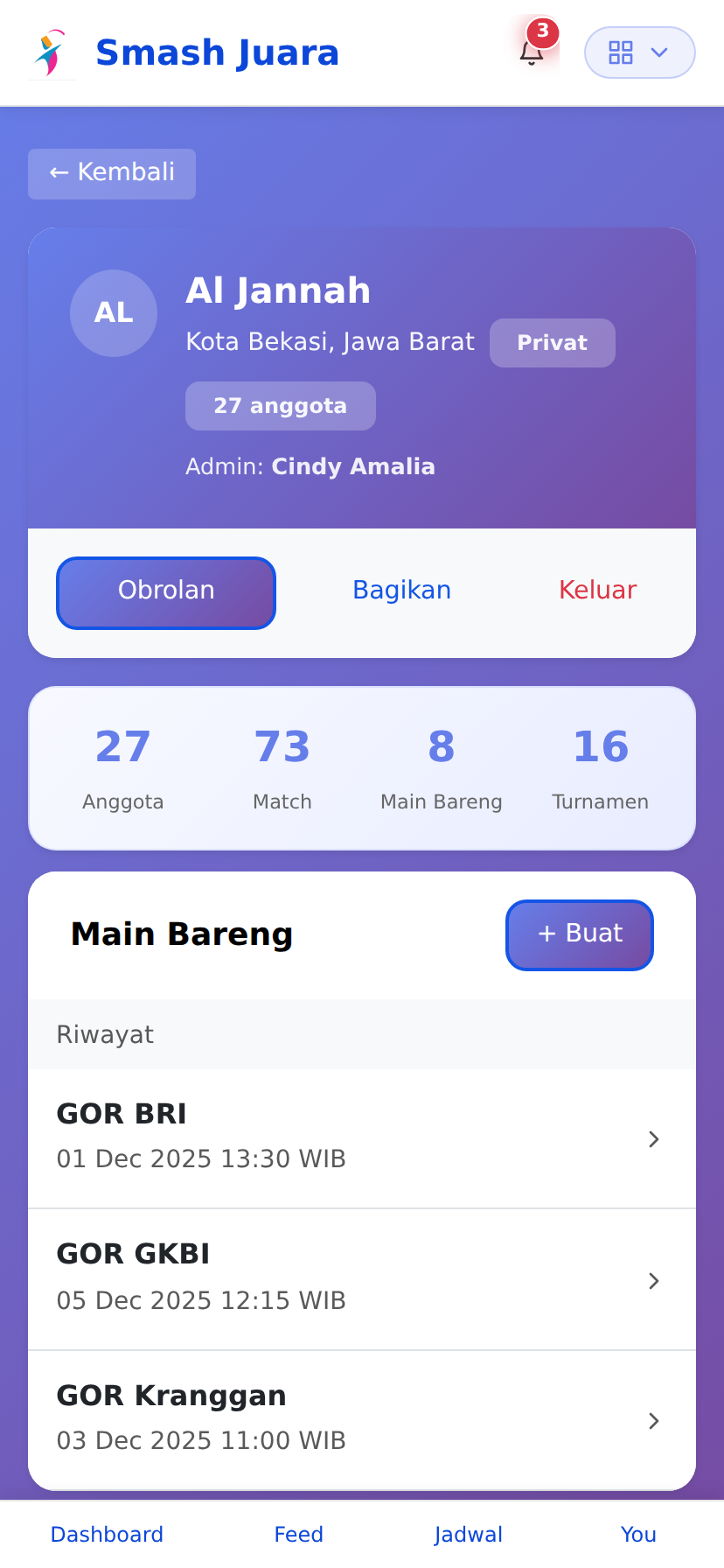Viewport: 724px width, 1568px height.
Task: Expand the GOR GKBI entry via chevron
Action: 653,1280
